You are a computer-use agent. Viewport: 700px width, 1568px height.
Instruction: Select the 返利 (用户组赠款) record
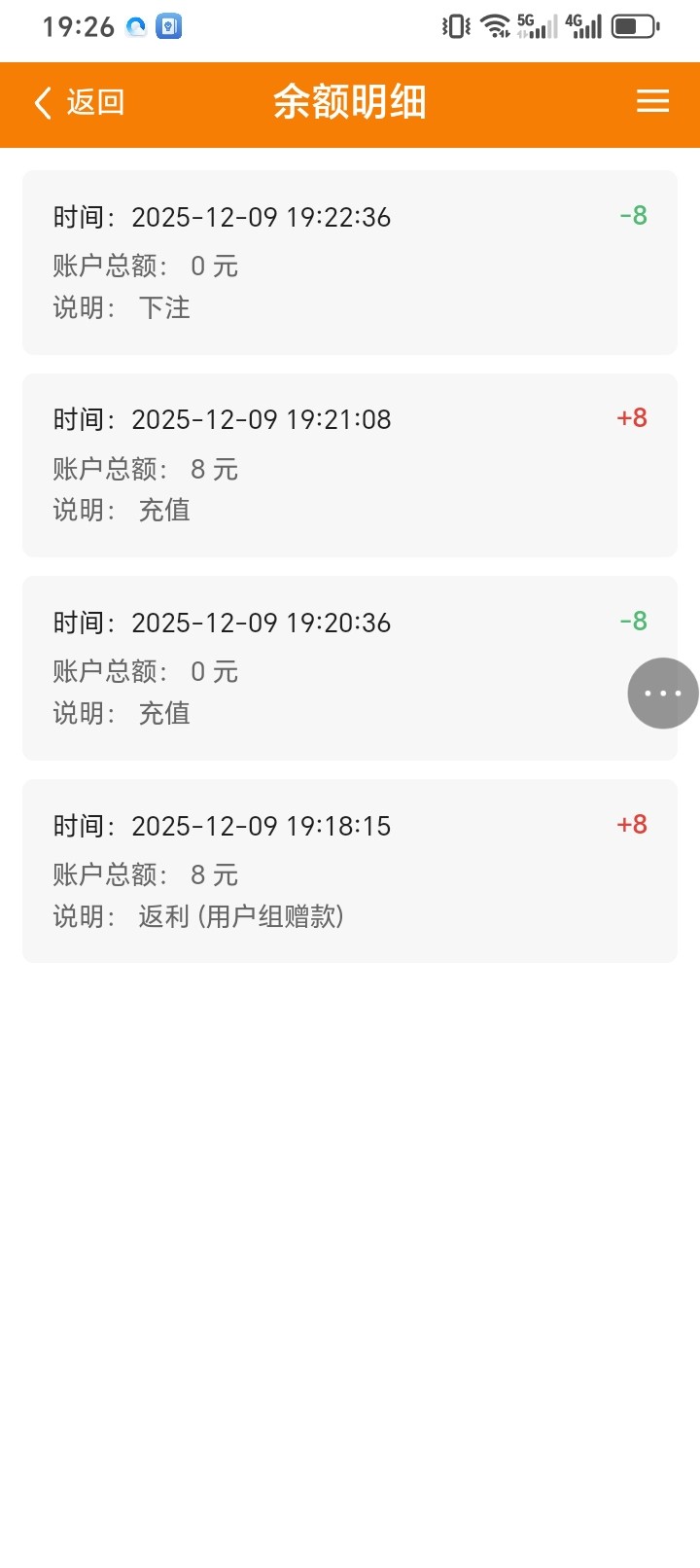click(x=350, y=871)
